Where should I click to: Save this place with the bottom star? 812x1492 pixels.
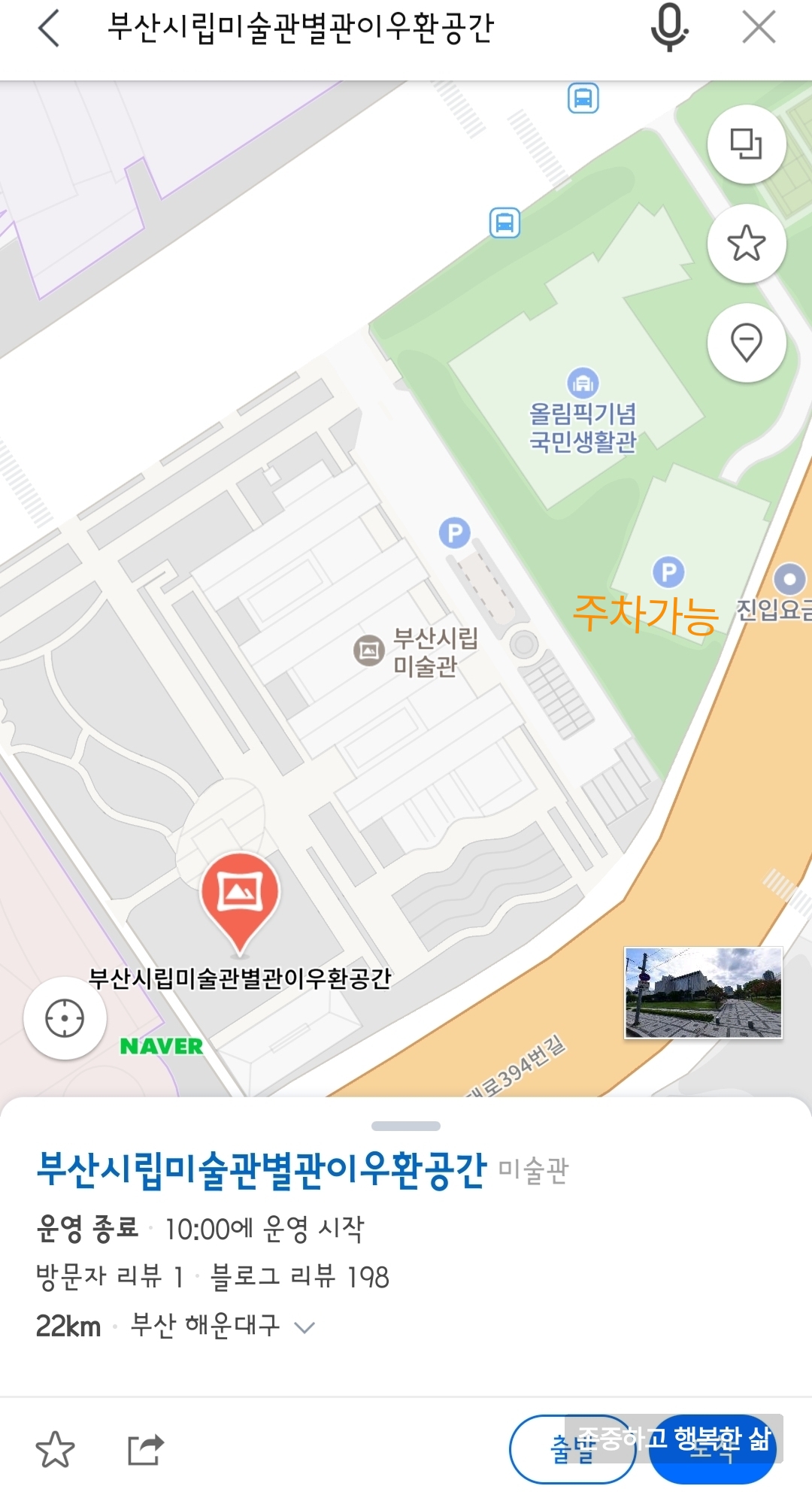pos(55,1448)
